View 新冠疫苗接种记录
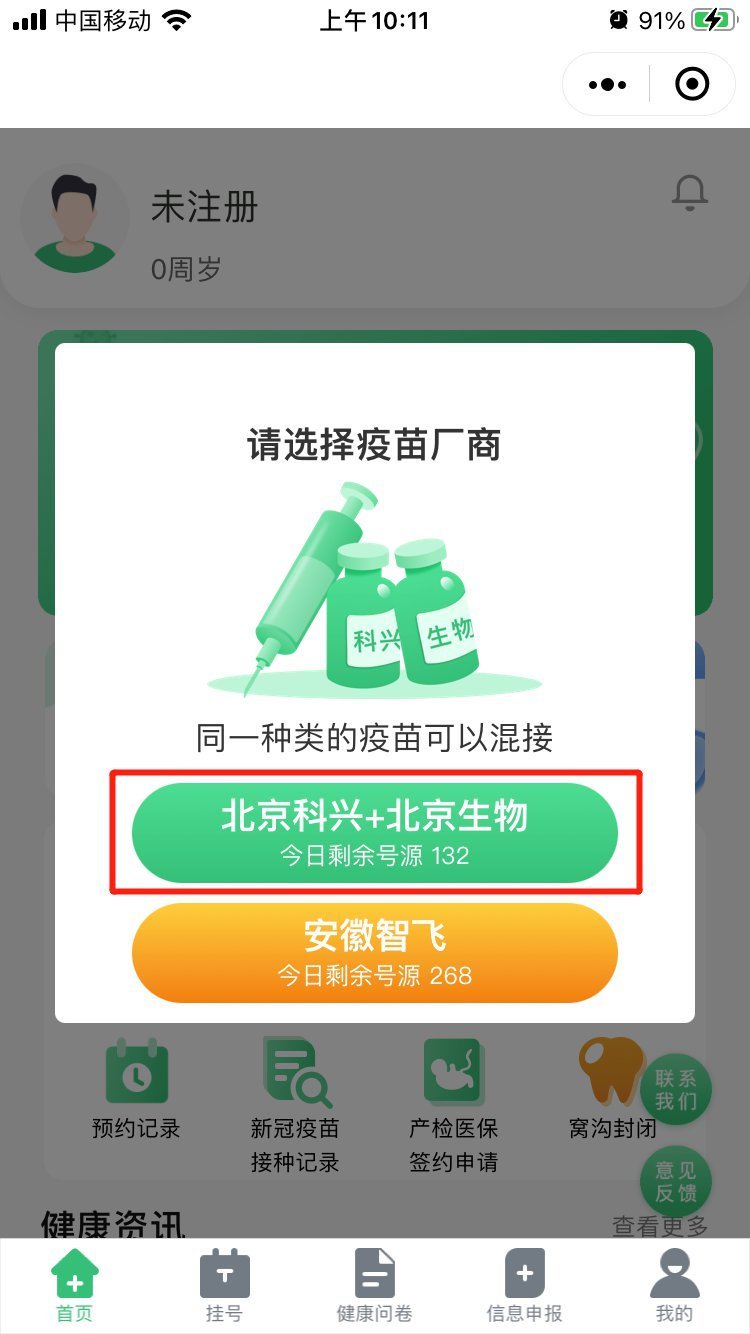The width and height of the screenshot is (750, 1334). (x=295, y=1100)
